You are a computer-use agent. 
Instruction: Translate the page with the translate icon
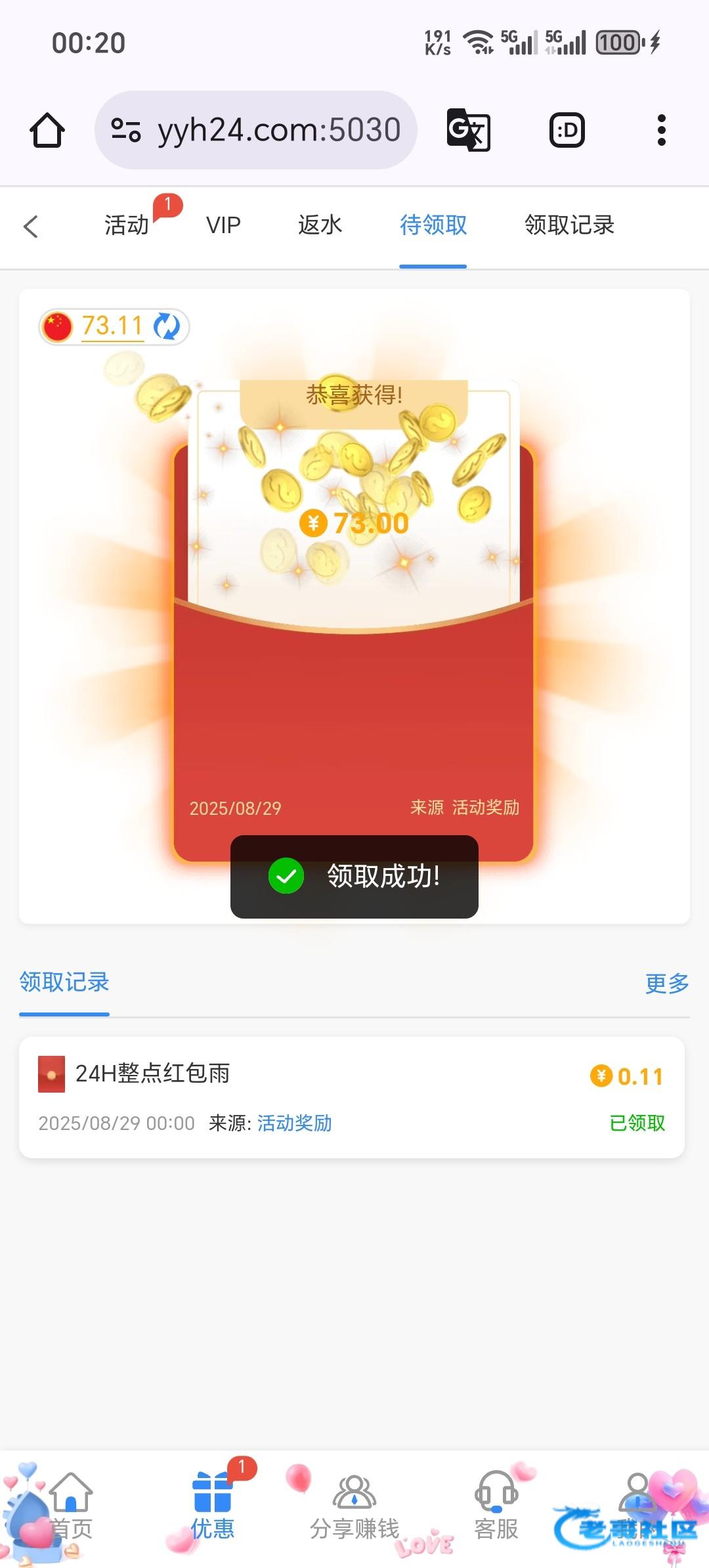468,130
